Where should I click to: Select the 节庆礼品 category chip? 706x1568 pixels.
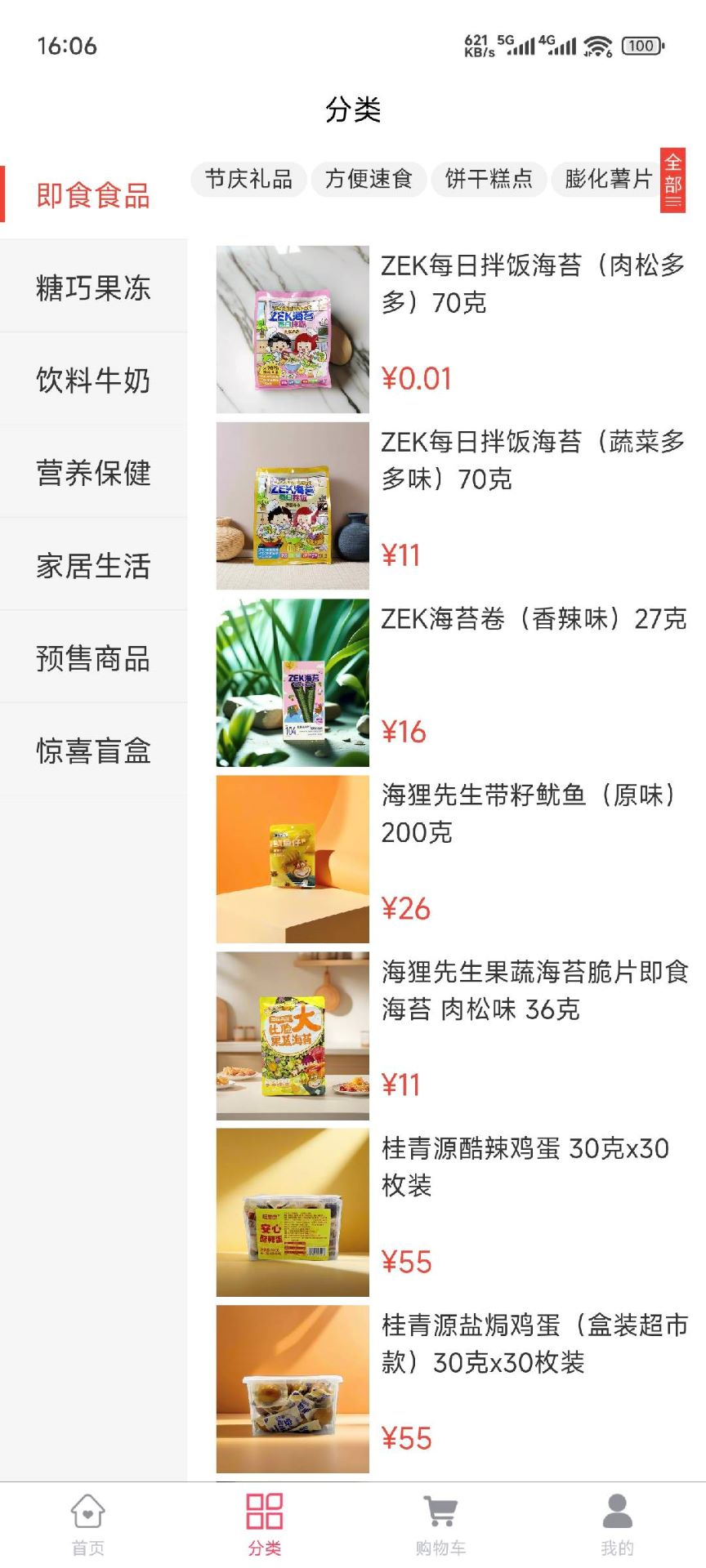pos(248,180)
